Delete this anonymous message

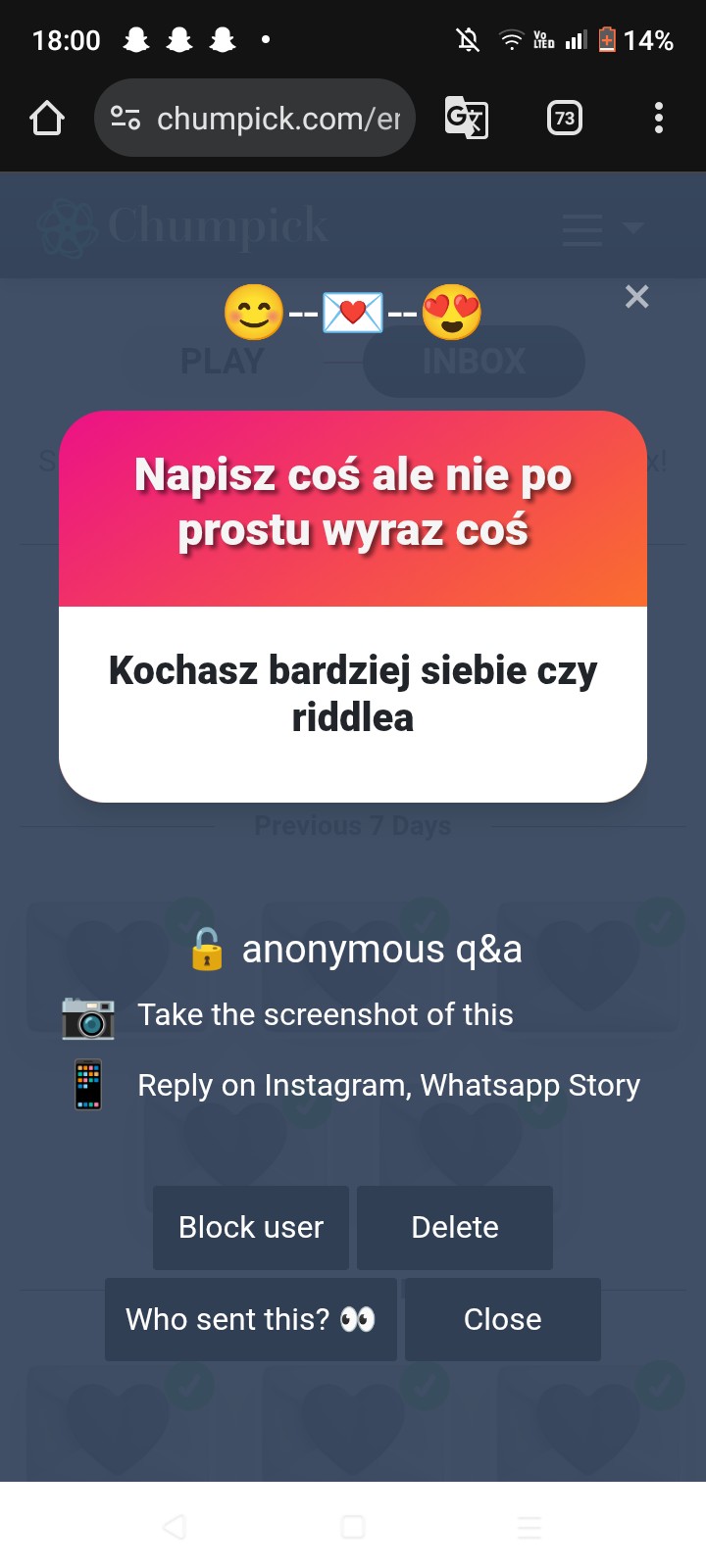[454, 1227]
